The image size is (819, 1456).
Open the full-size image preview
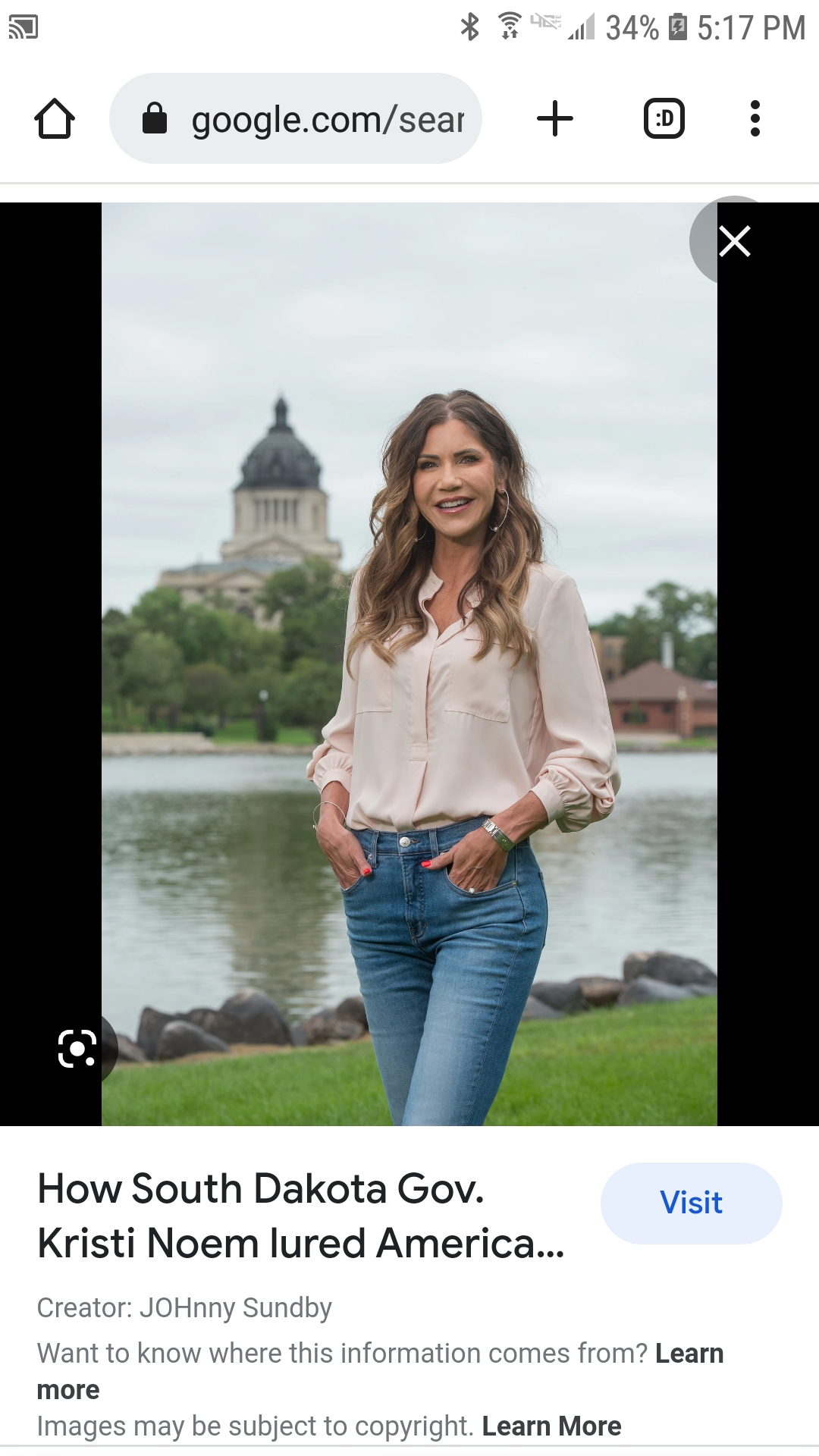click(409, 664)
